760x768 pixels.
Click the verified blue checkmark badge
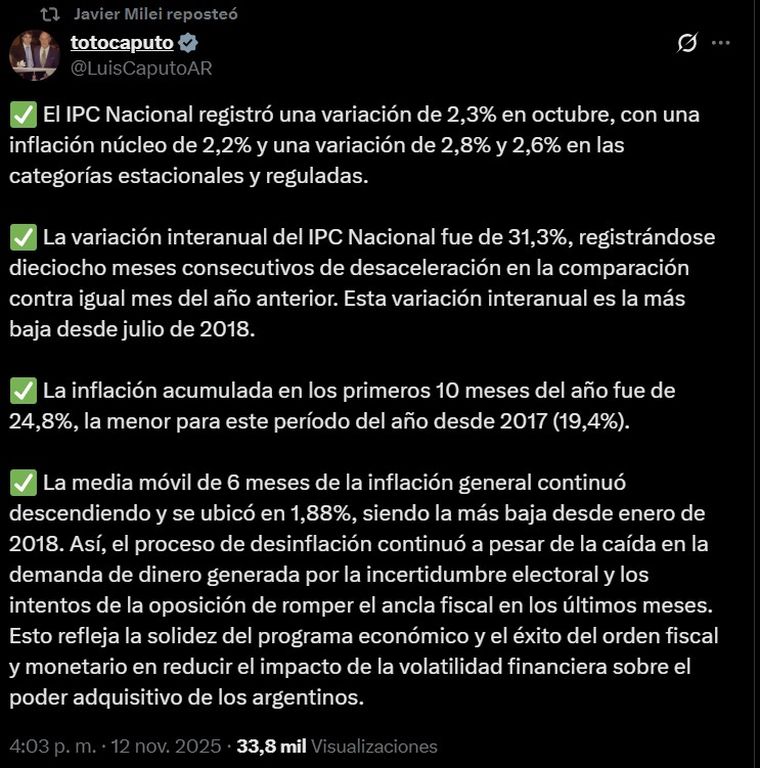click(186, 43)
